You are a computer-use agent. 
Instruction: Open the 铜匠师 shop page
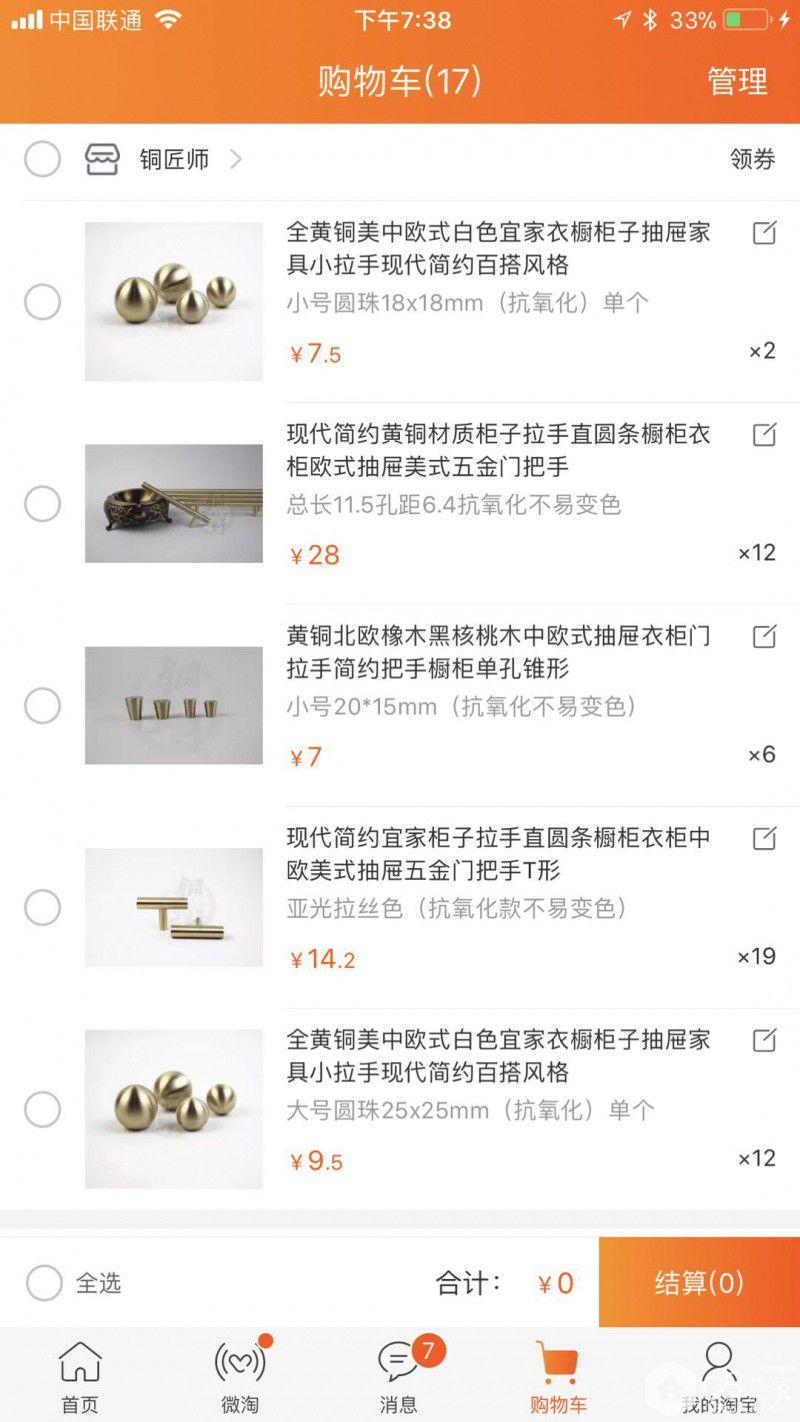coord(174,159)
